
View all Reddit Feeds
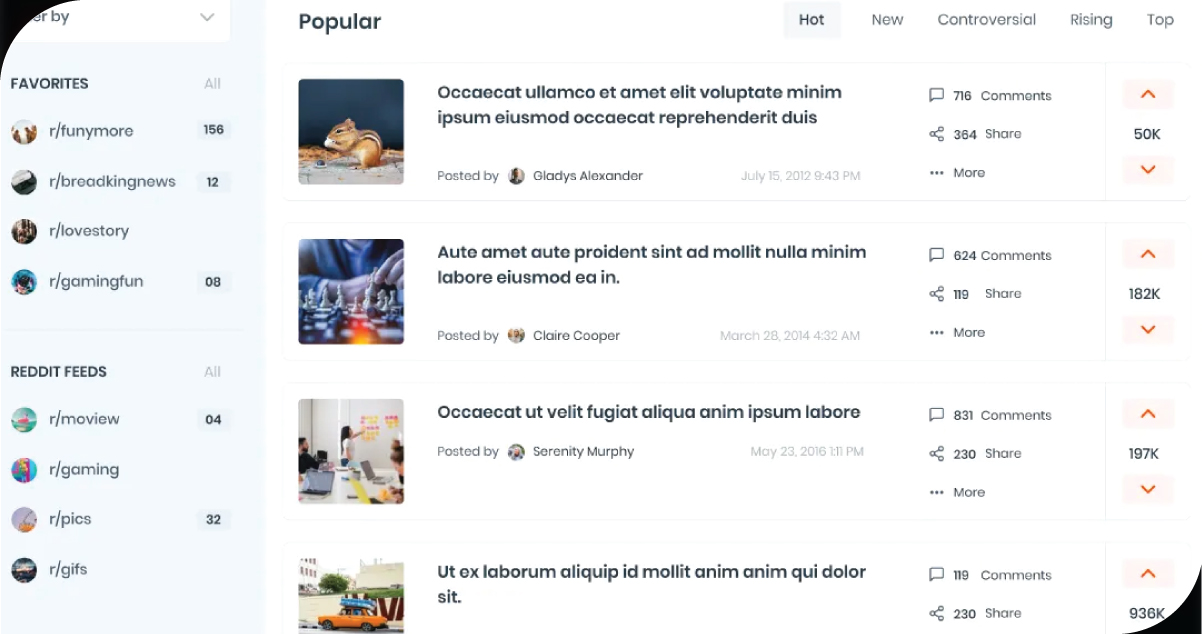[212, 372]
